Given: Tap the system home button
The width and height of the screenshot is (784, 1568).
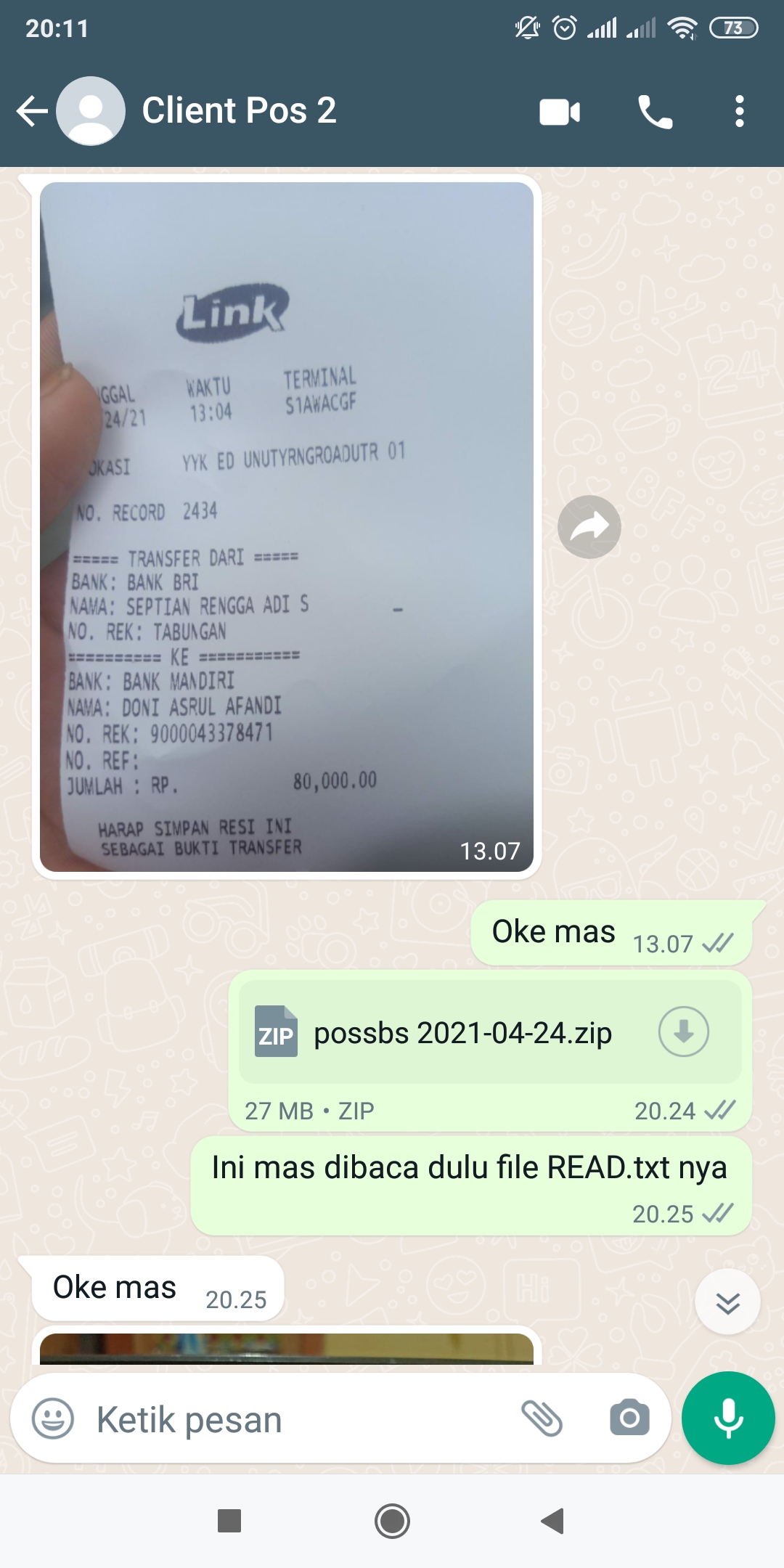Looking at the screenshot, I should point(392,1521).
